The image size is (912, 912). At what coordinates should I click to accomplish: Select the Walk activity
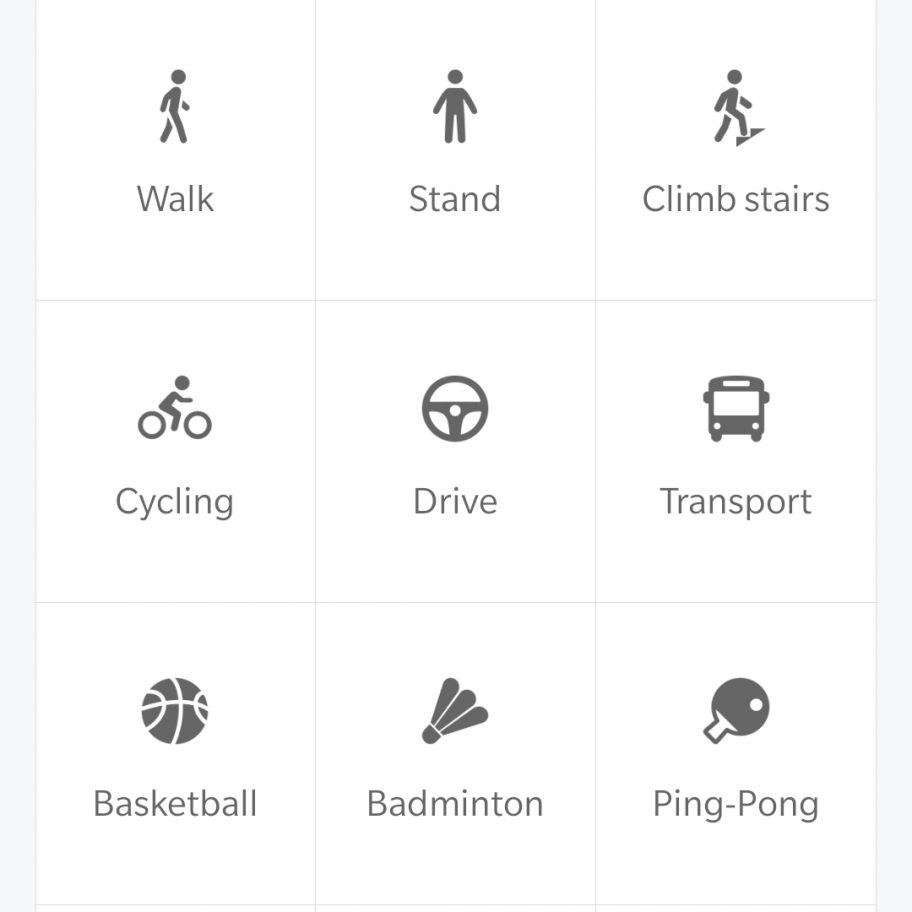176,150
